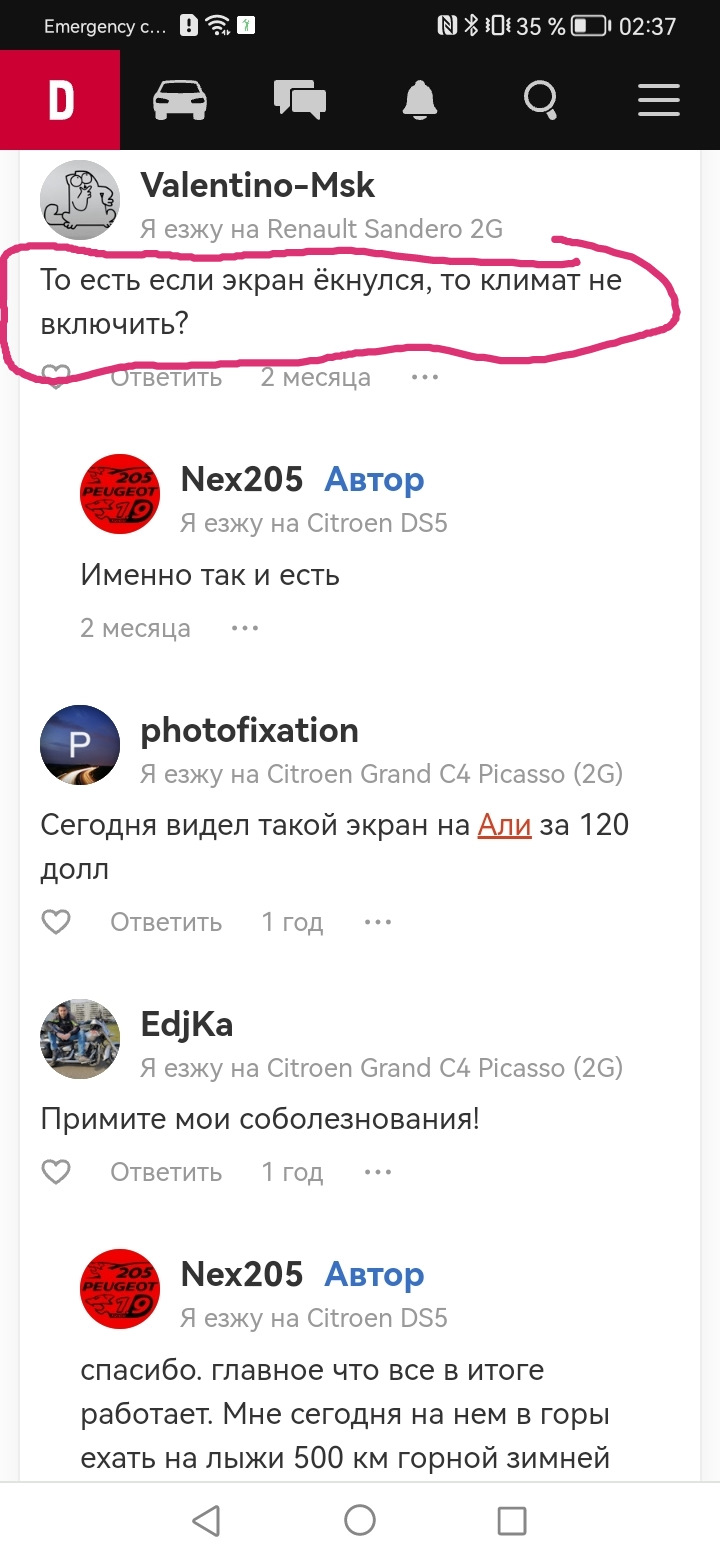Image resolution: width=720 pixels, height=1560 pixels.
Task: Open Valentino-Msk's profile
Action: (x=258, y=185)
